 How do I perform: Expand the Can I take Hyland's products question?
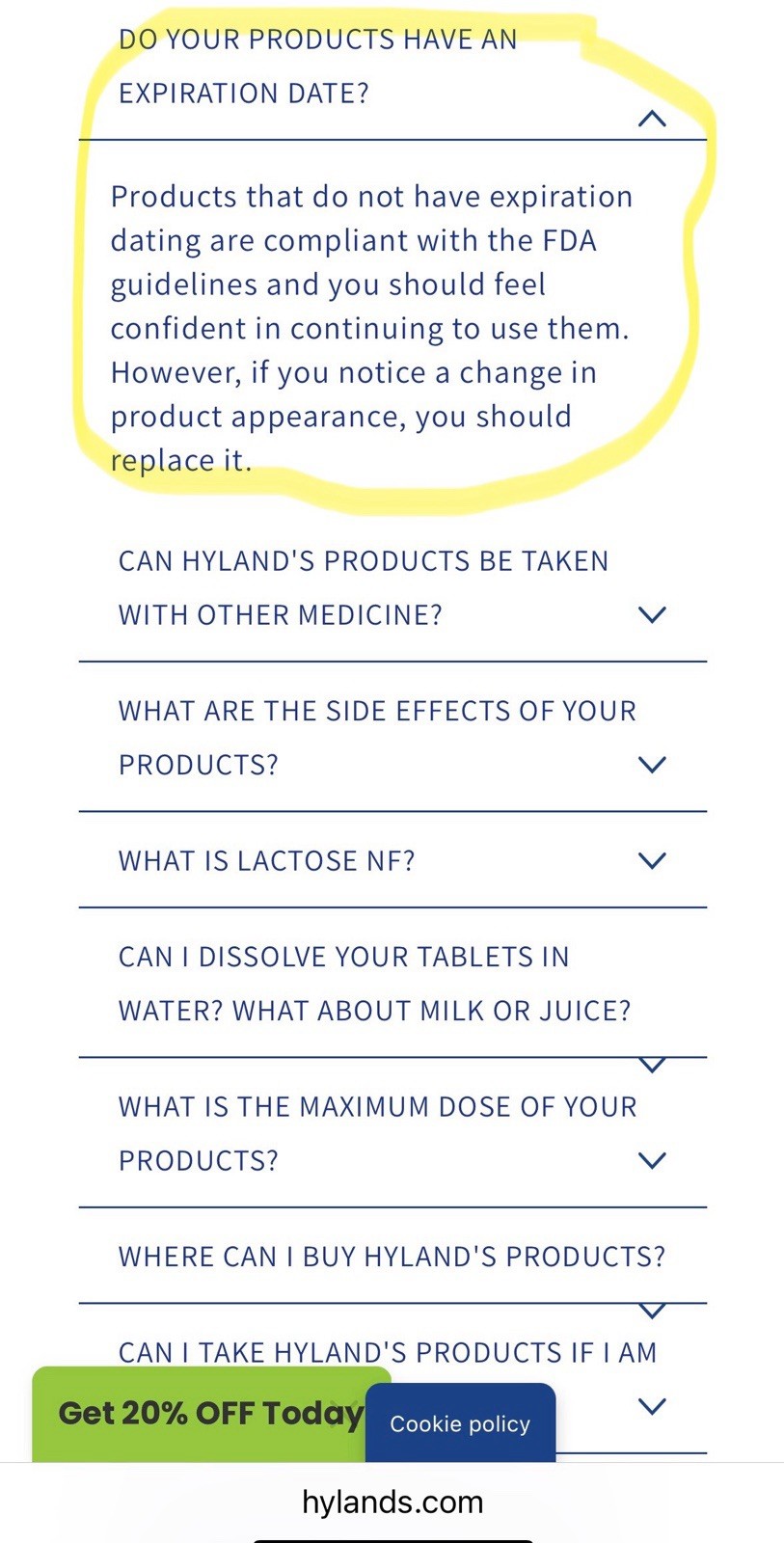pyautogui.click(x=652, y=1406)
